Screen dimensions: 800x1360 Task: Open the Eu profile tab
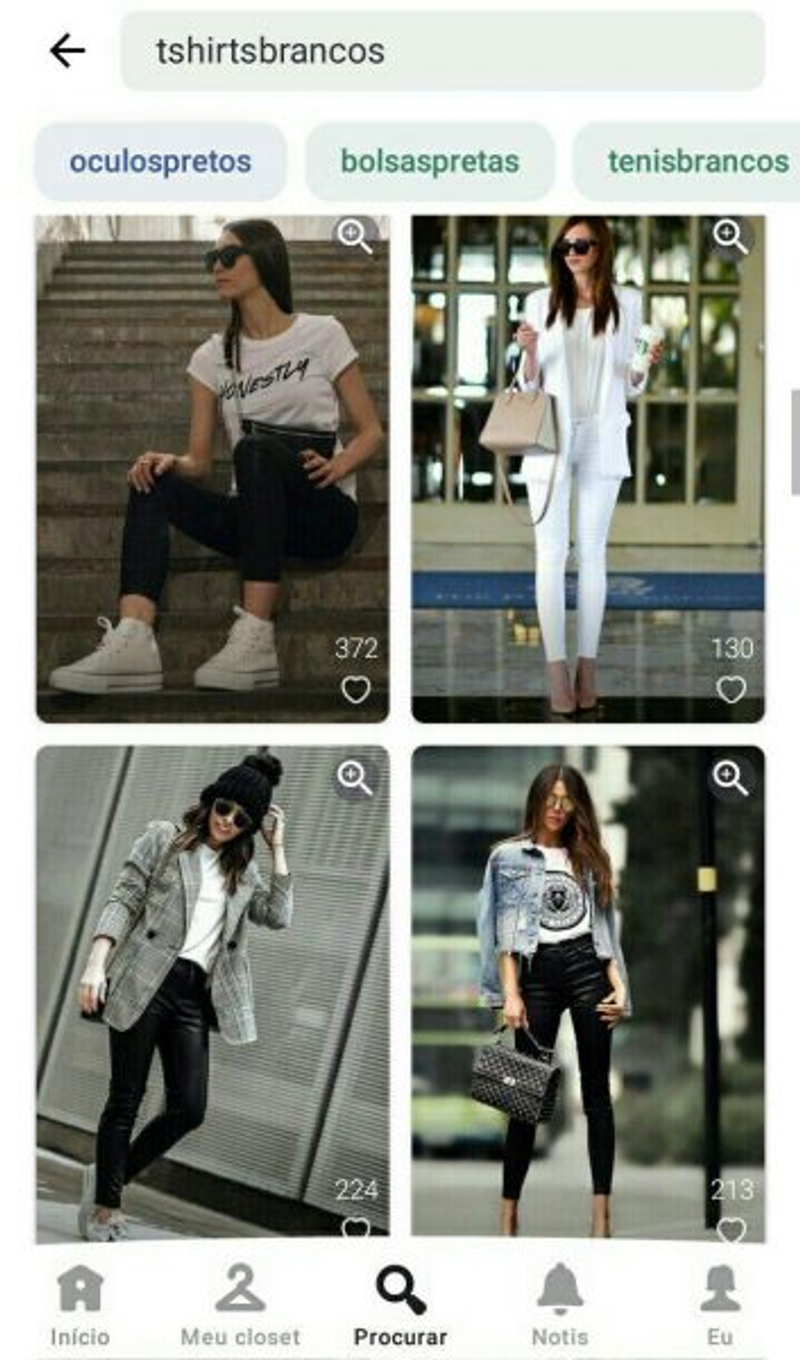[720, 1305]
